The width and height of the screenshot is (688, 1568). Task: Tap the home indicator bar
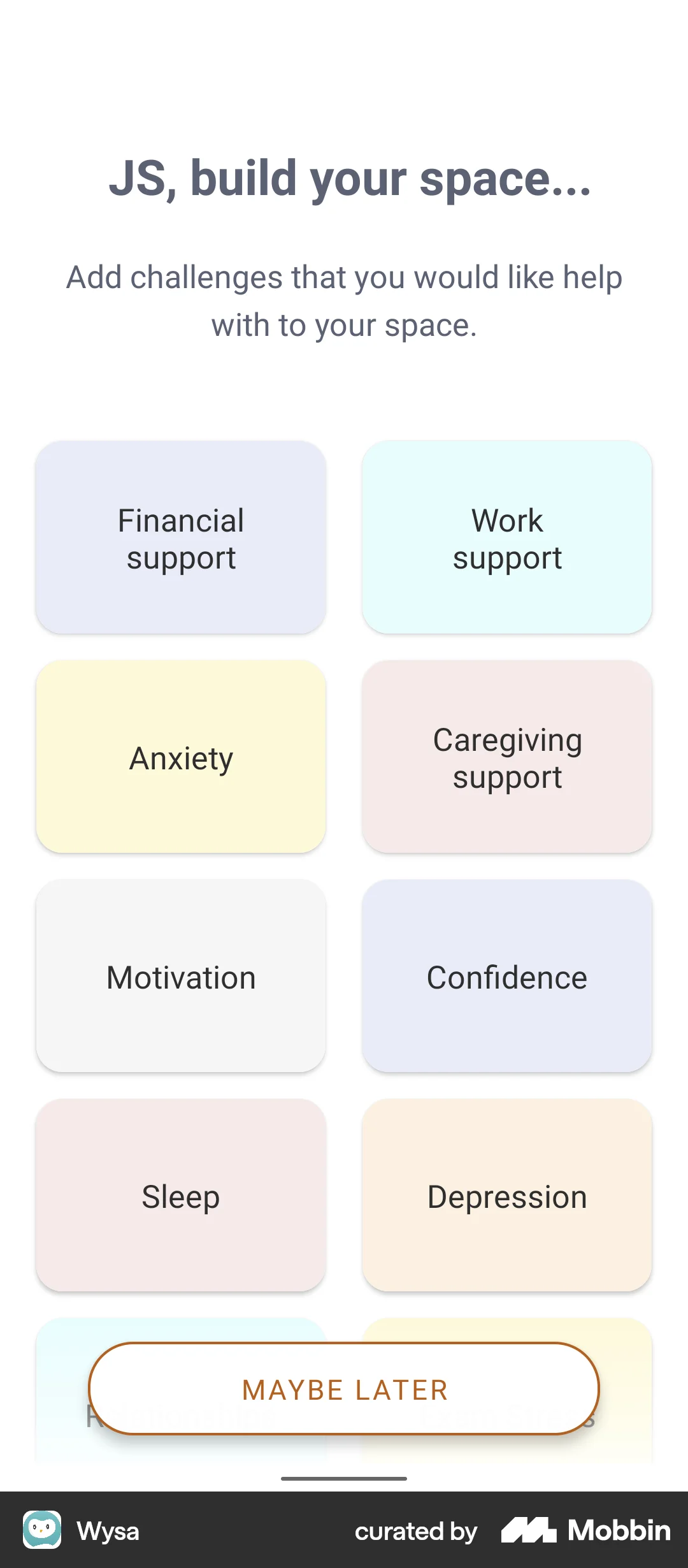coord(344,1477)
